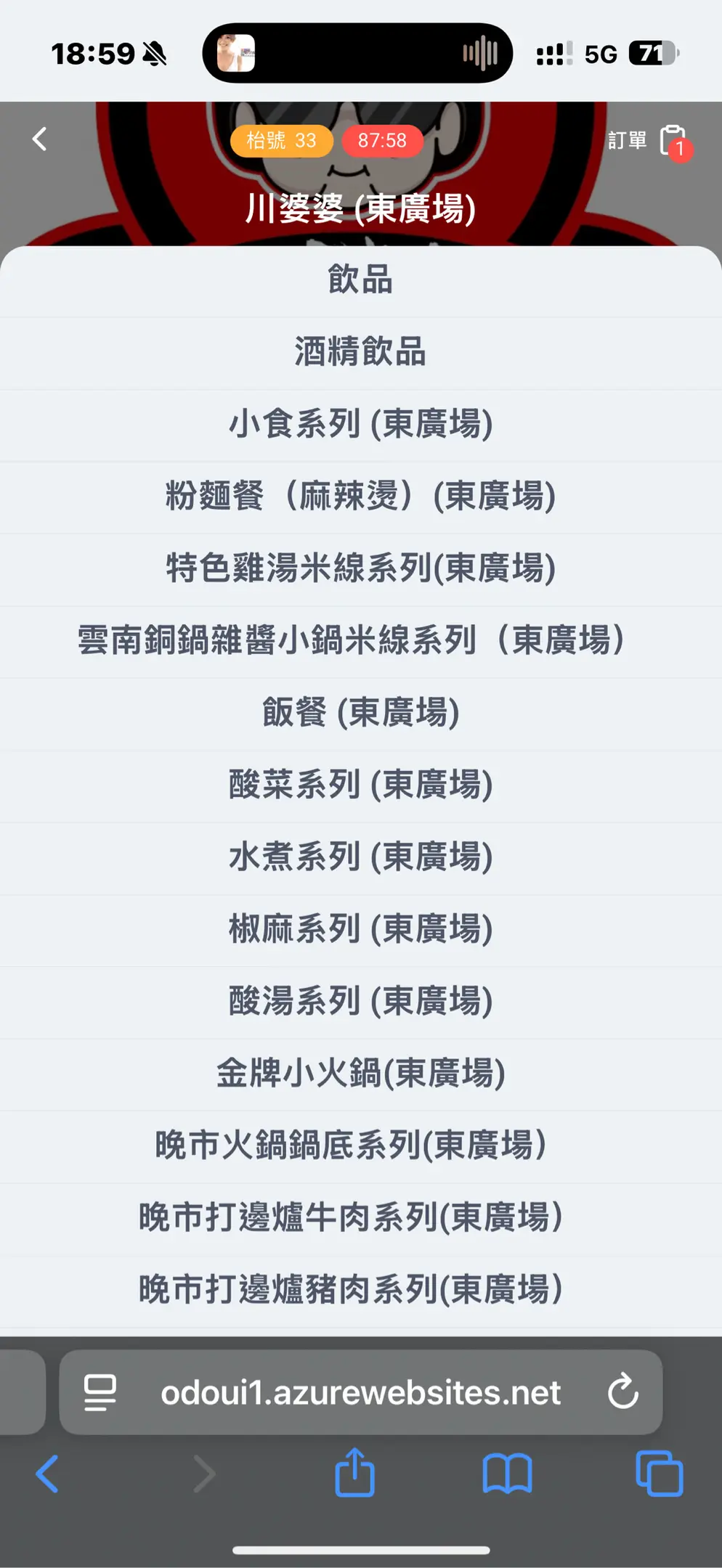Open the 訂單 order list
This screenshot has width=722, height=1568.
(x=646, y=140)
